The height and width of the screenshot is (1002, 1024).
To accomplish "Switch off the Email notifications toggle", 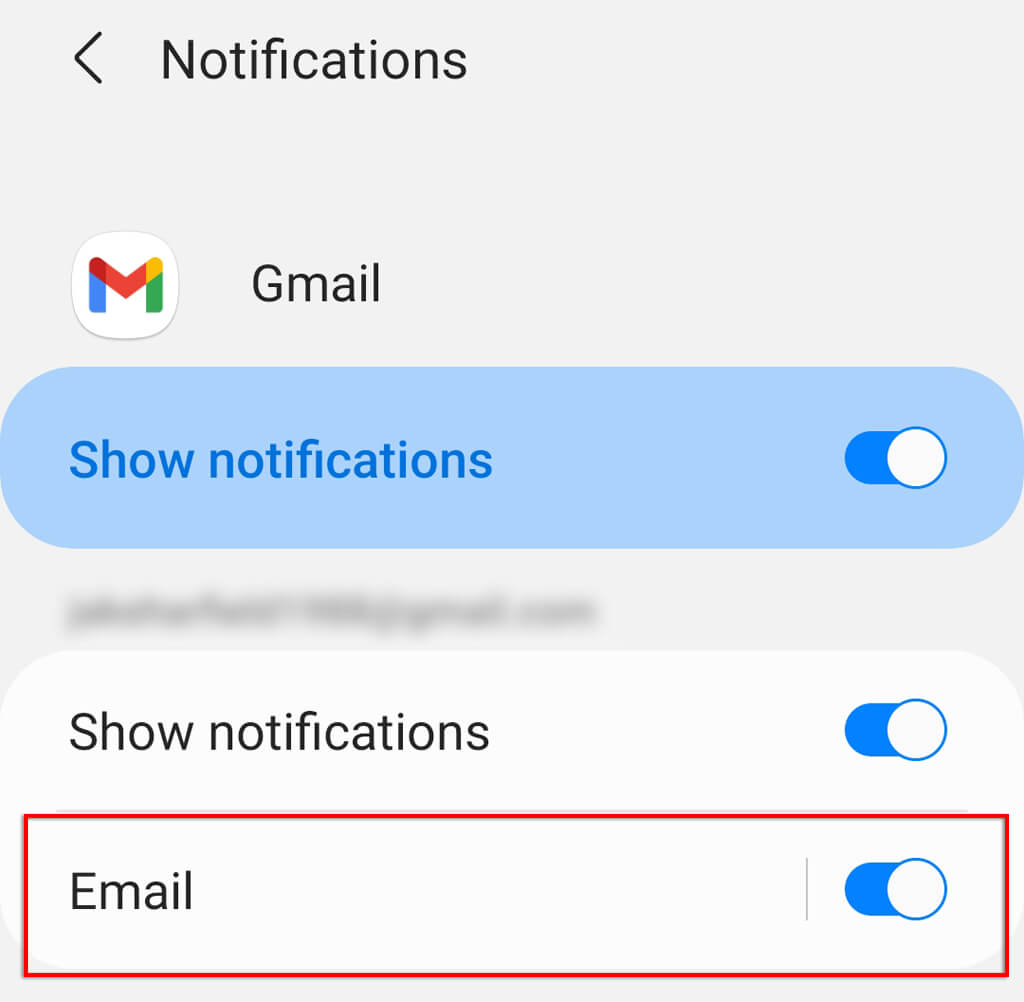I will pos(894,889).
